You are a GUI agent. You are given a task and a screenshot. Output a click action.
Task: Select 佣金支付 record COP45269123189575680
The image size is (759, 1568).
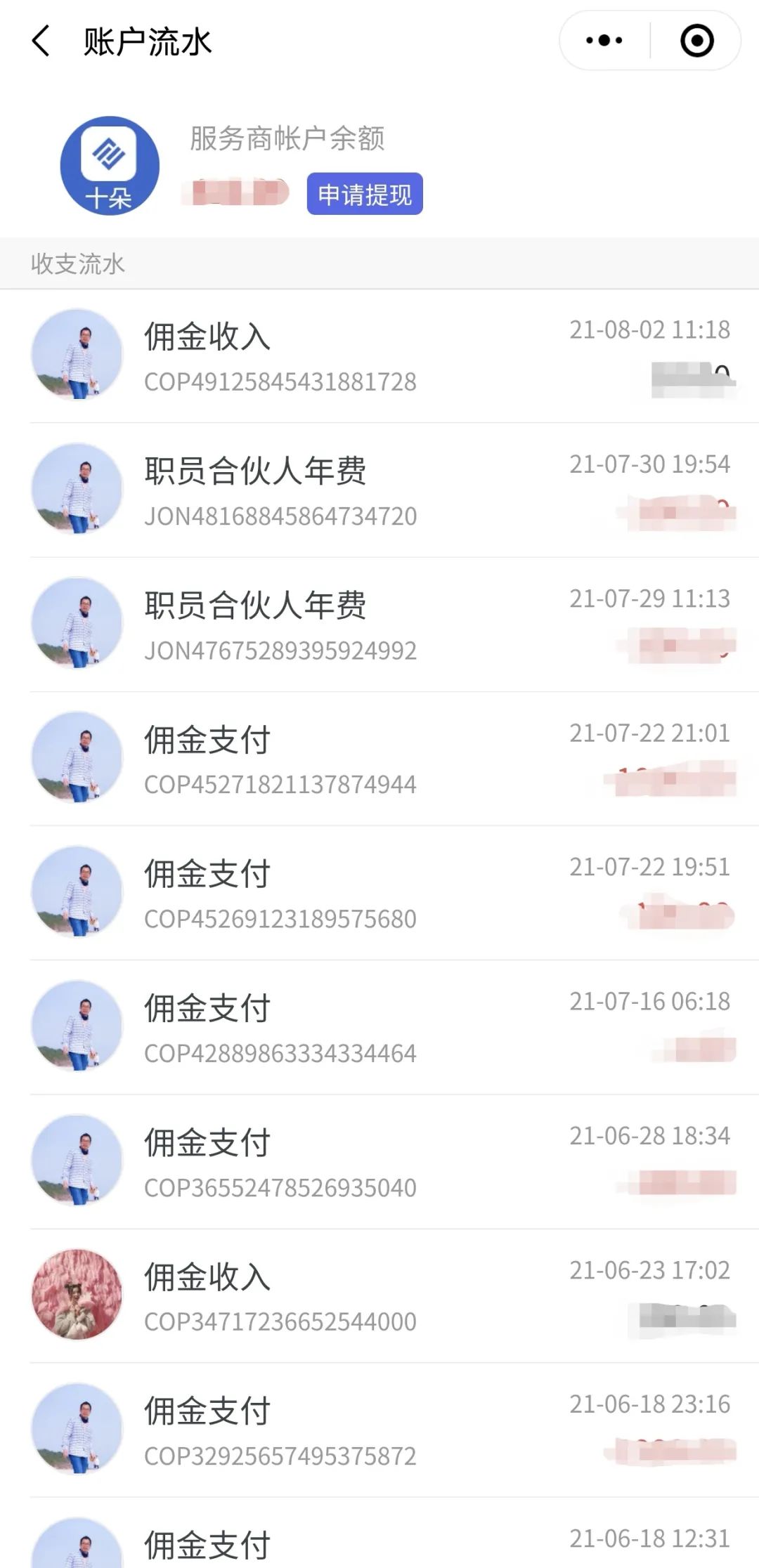click(379, 893)
